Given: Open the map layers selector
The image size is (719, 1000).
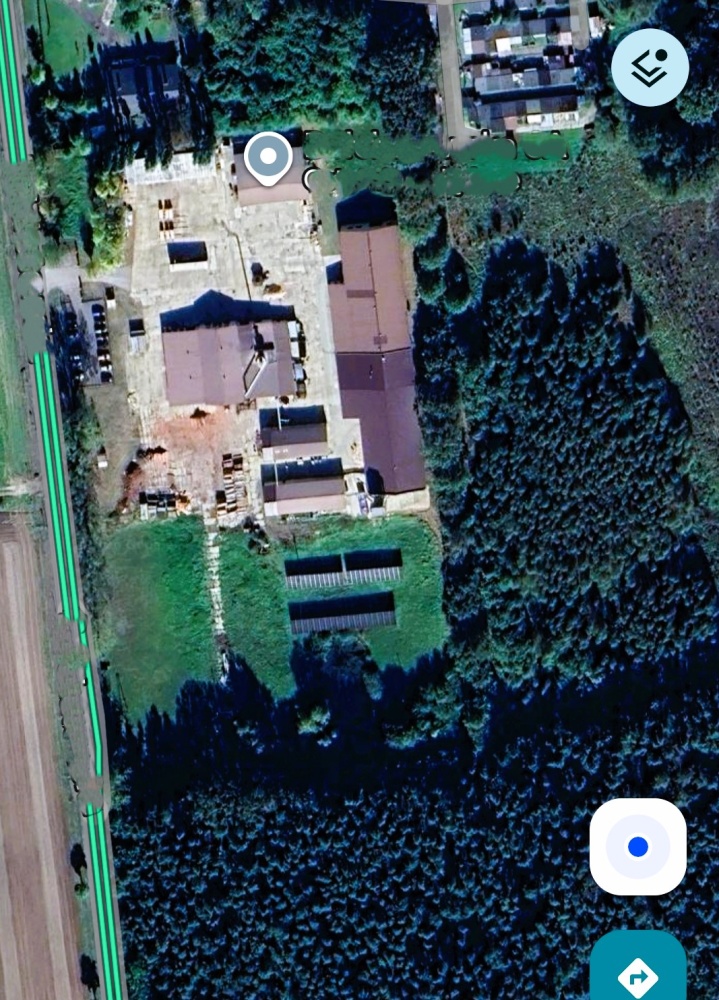Looking at the screenshot, I should (x=650, y=68).
